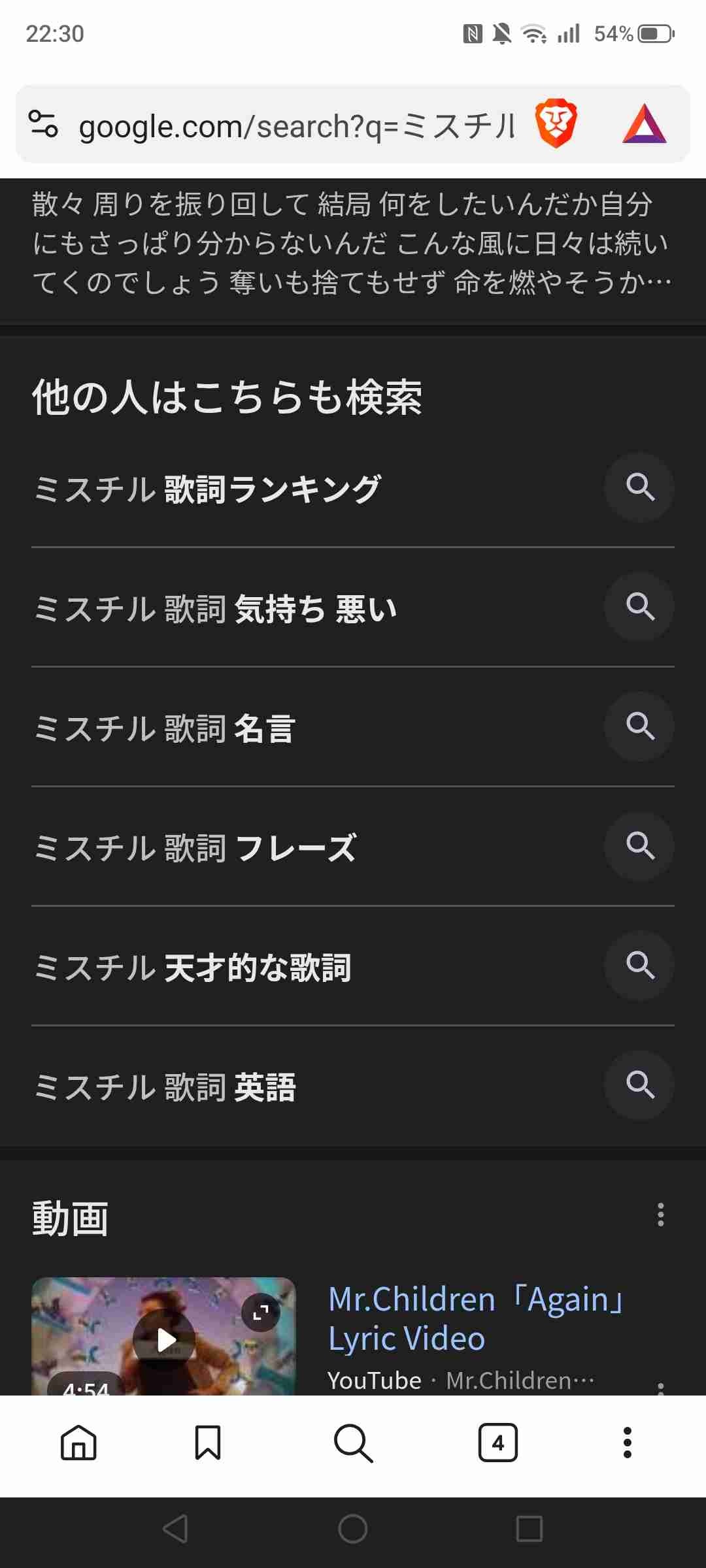Open the site settings icon in address bar
Screen dimensions: 706x1568
tap(44, 124)
